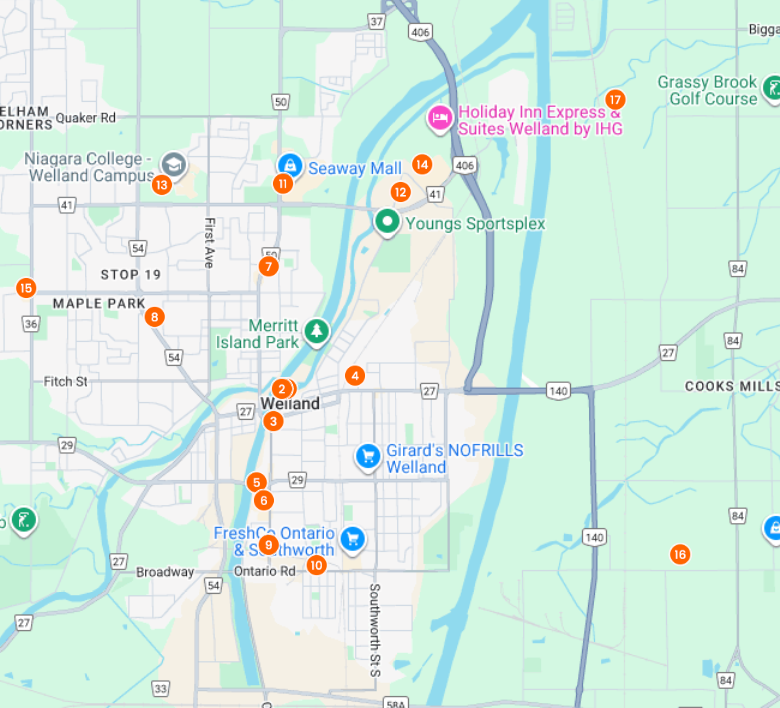Open the pin numbered 15

coord(25,288)
